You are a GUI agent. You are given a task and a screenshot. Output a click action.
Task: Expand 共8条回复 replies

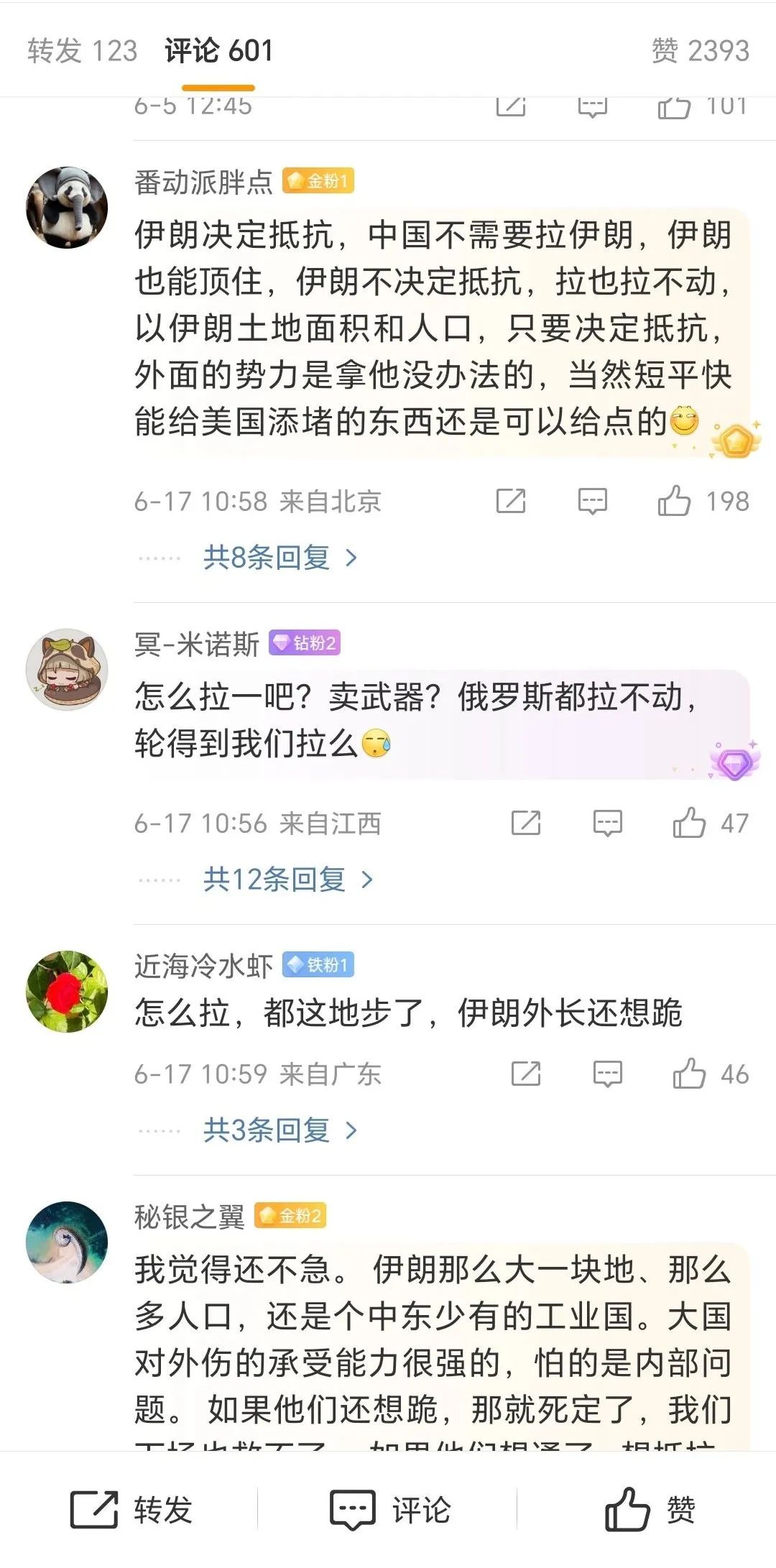click(x=279, y=557)
